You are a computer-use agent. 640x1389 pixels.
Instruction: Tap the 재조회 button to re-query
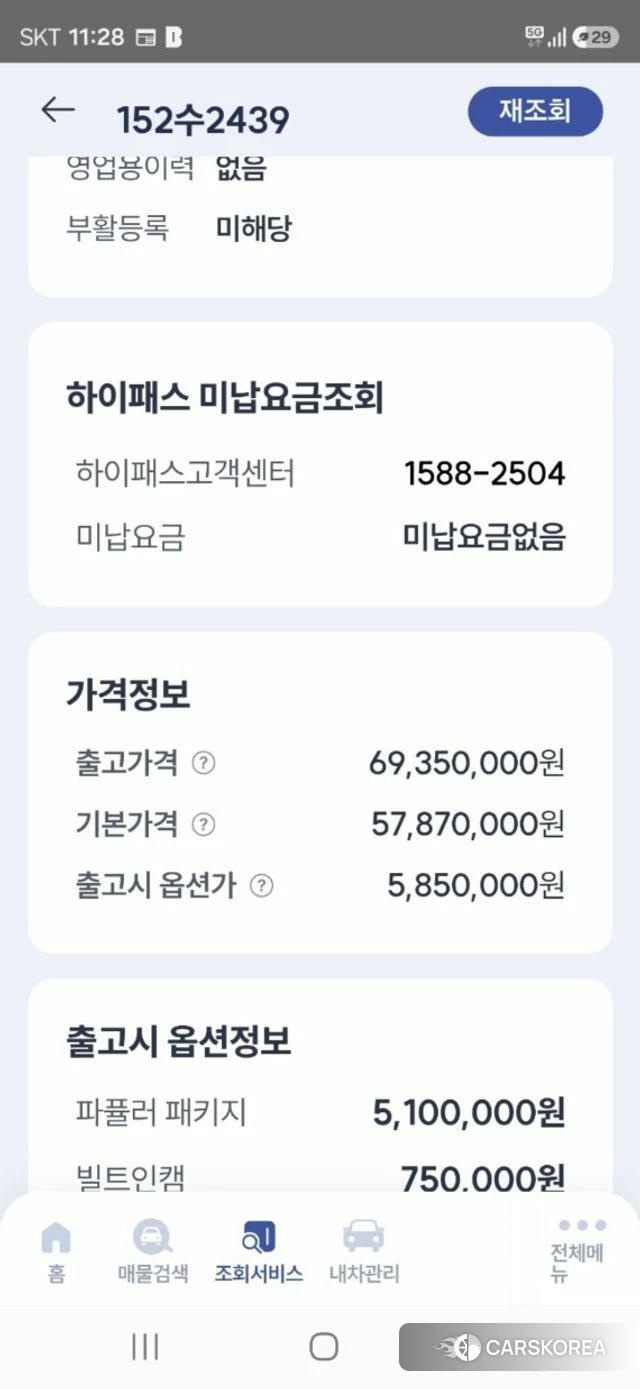(535, 111)
